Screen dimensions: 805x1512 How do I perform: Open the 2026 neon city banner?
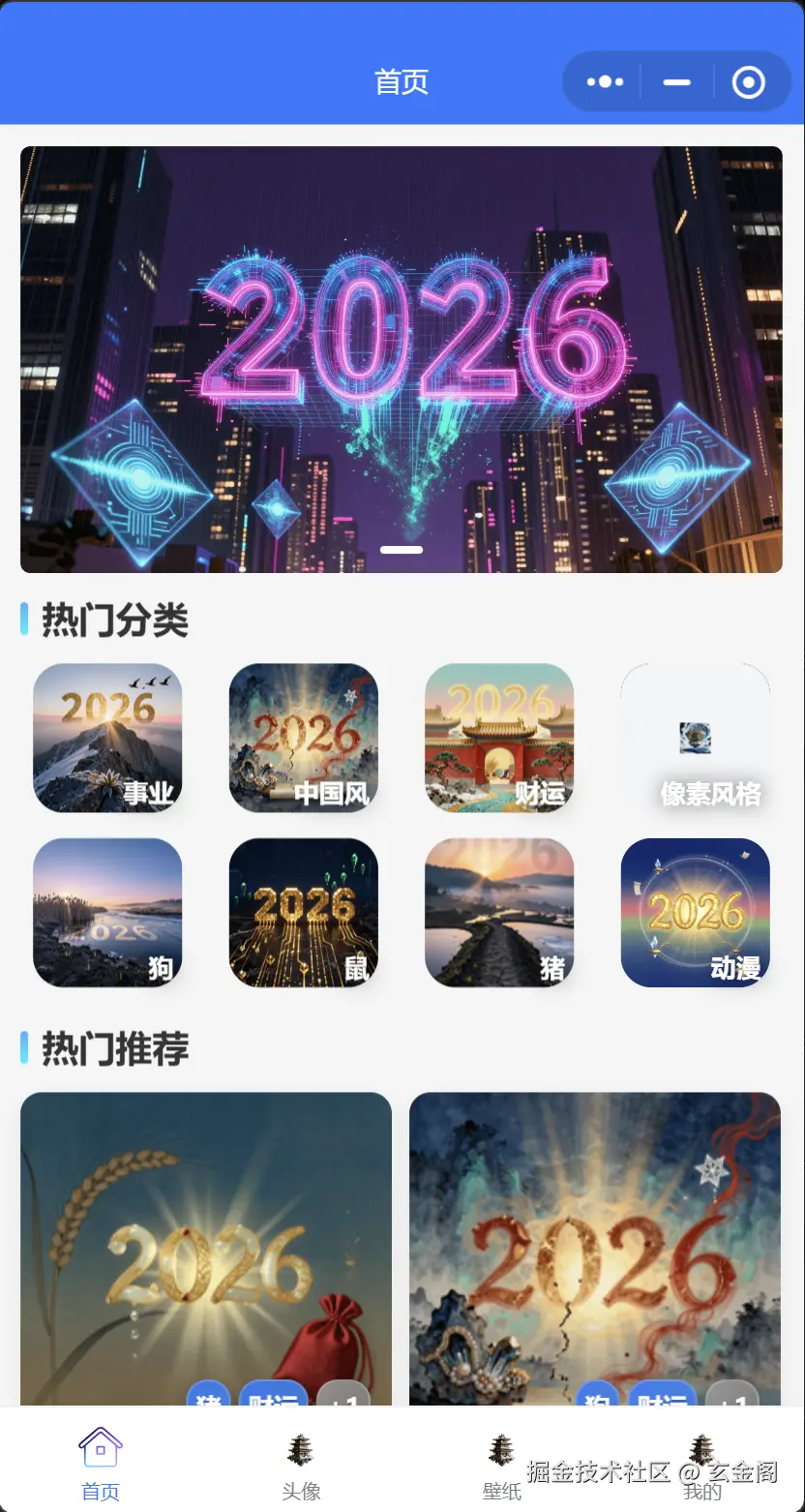(401, 359)
